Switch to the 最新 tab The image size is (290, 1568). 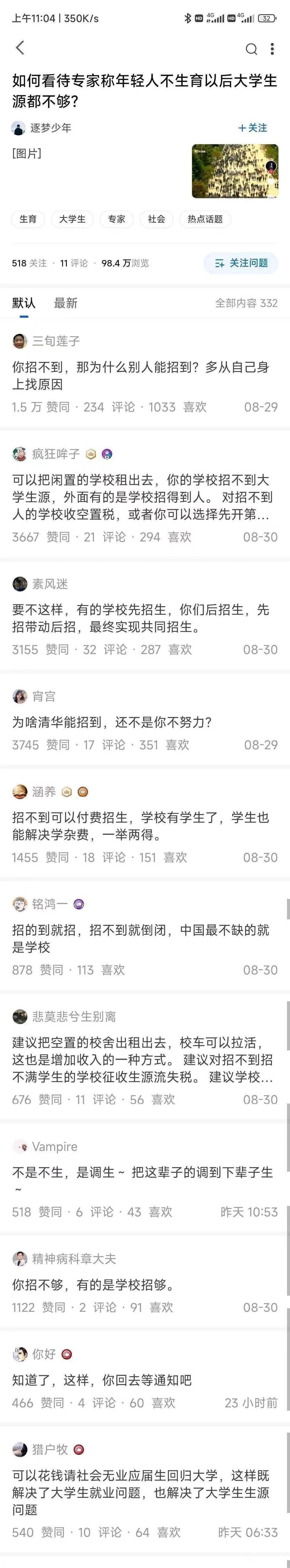(x=66, y=303)
